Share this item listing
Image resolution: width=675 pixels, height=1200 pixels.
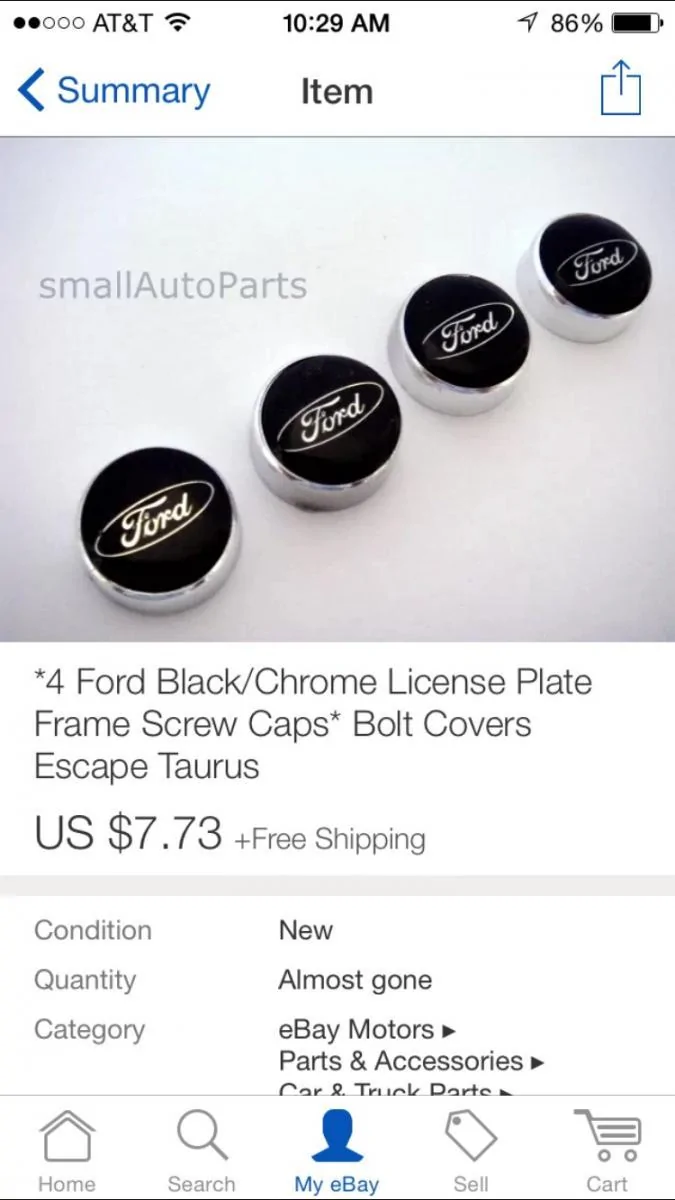point(620,88)
